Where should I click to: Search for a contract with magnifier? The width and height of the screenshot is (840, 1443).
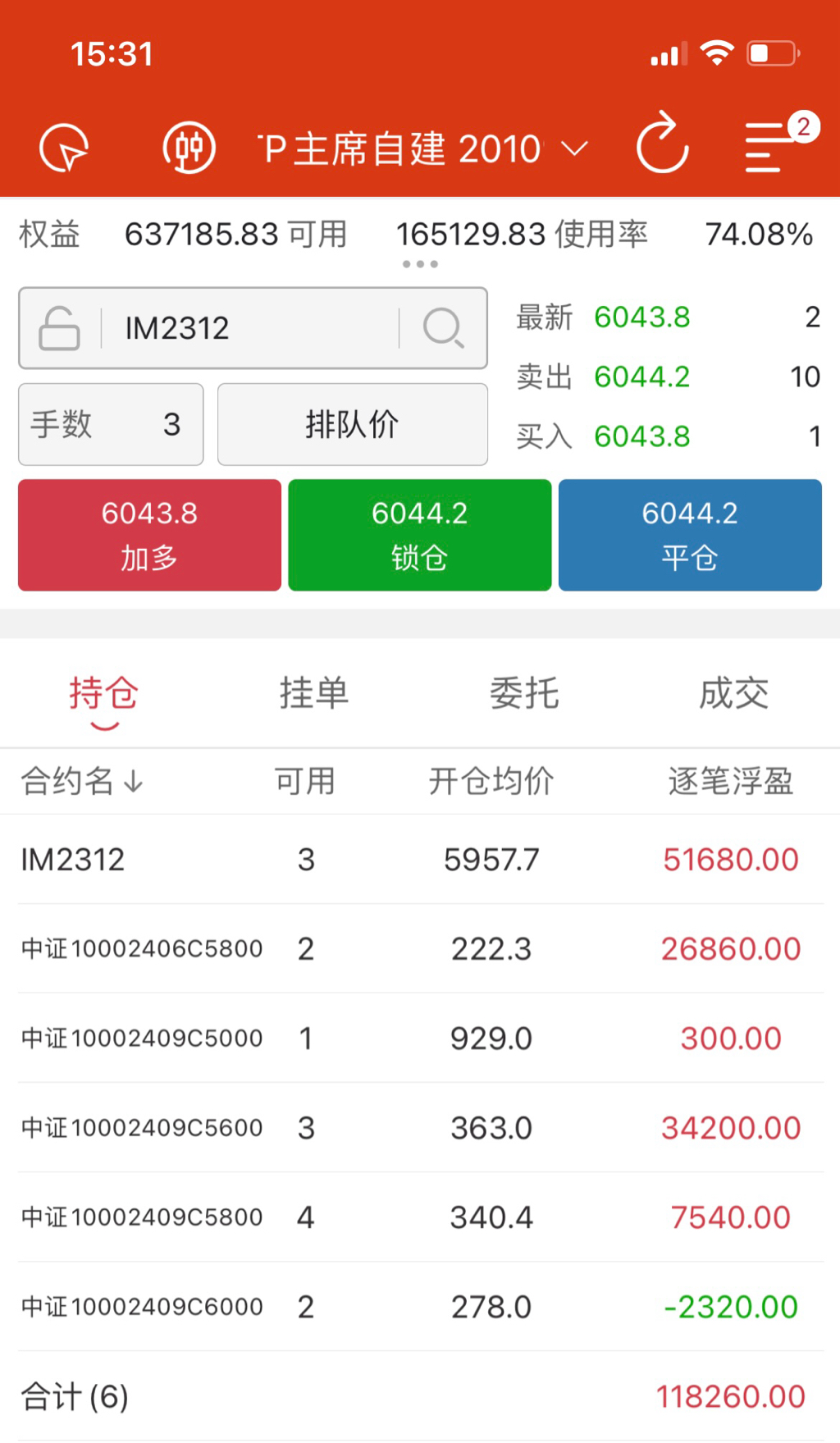[444, 328]
